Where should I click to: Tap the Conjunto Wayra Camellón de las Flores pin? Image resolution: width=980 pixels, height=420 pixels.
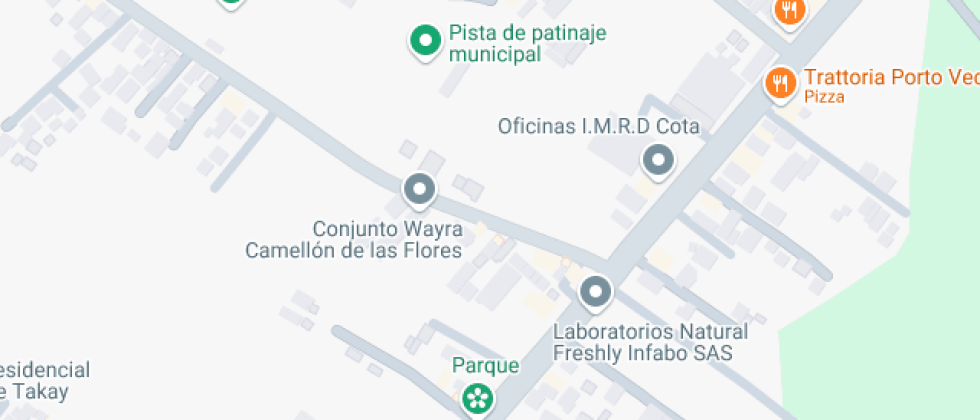click(x=418, y=188)
